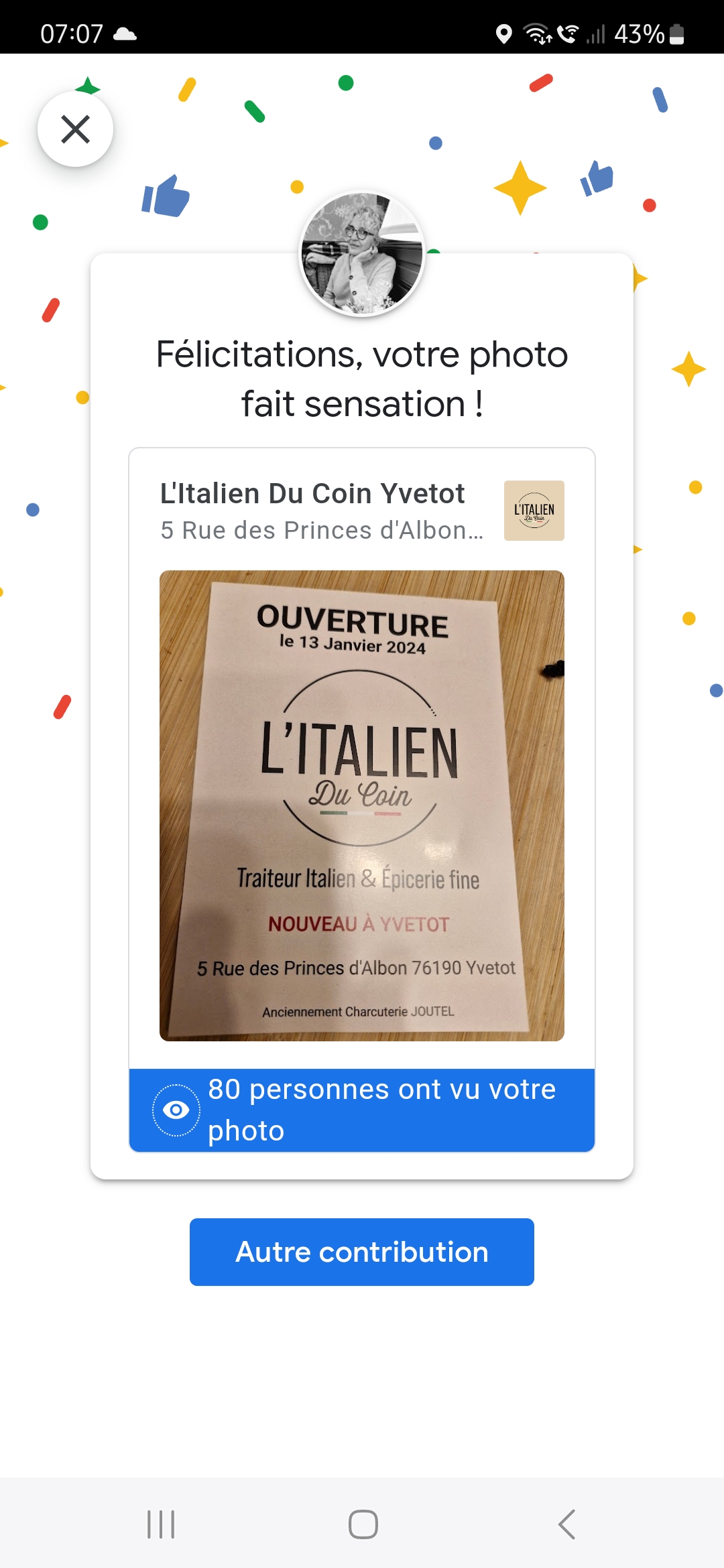Open the L'Italien Du Coin Yvetot place card
This screenshot has height=1568, width=724.
click(x=322, y=510)
